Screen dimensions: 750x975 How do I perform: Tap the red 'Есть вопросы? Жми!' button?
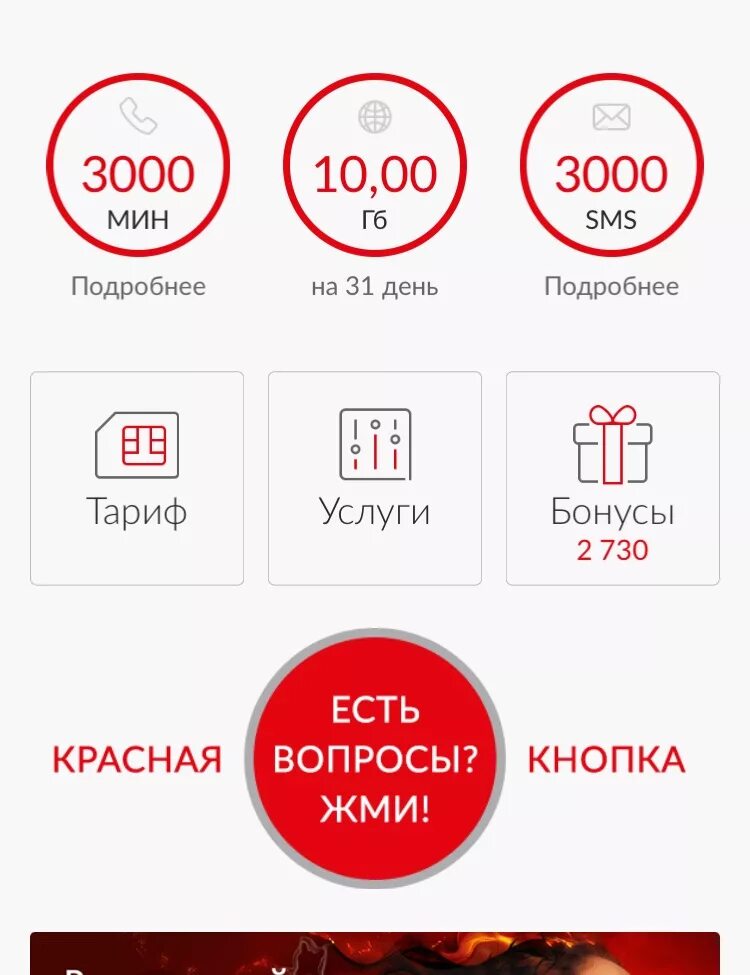pyautogui.click(x=375, y=758)
